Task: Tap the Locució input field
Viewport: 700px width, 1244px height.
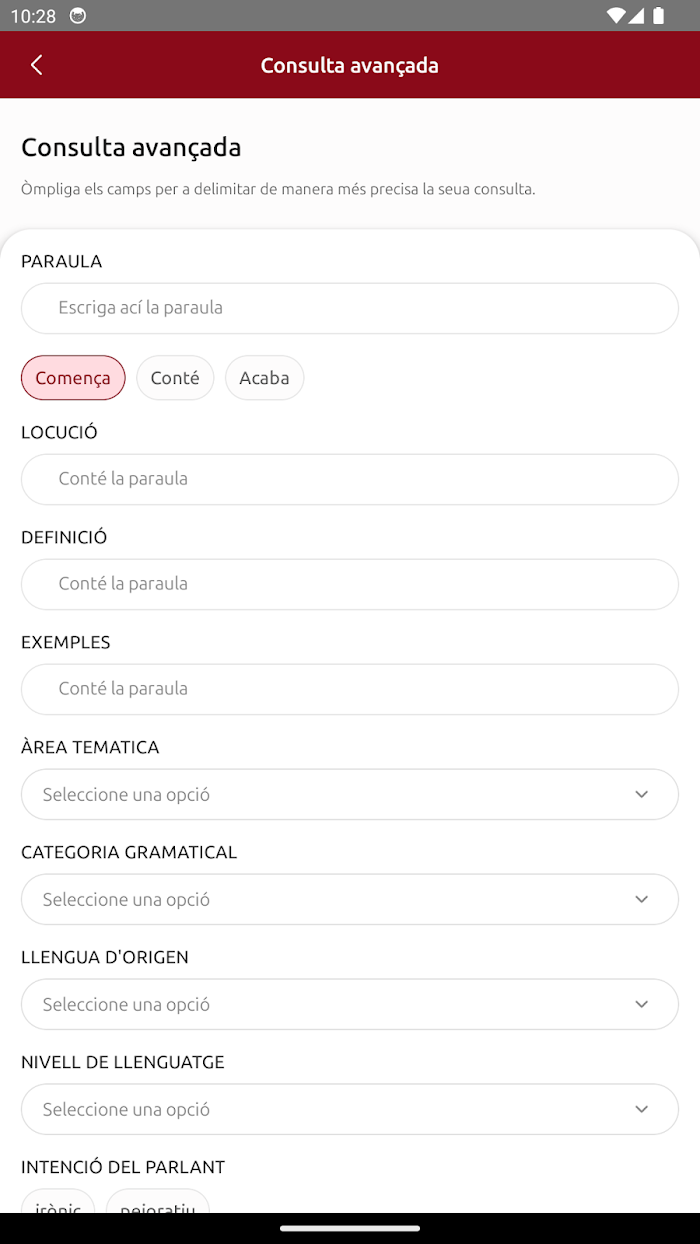Action: click(x=350, y=479)
